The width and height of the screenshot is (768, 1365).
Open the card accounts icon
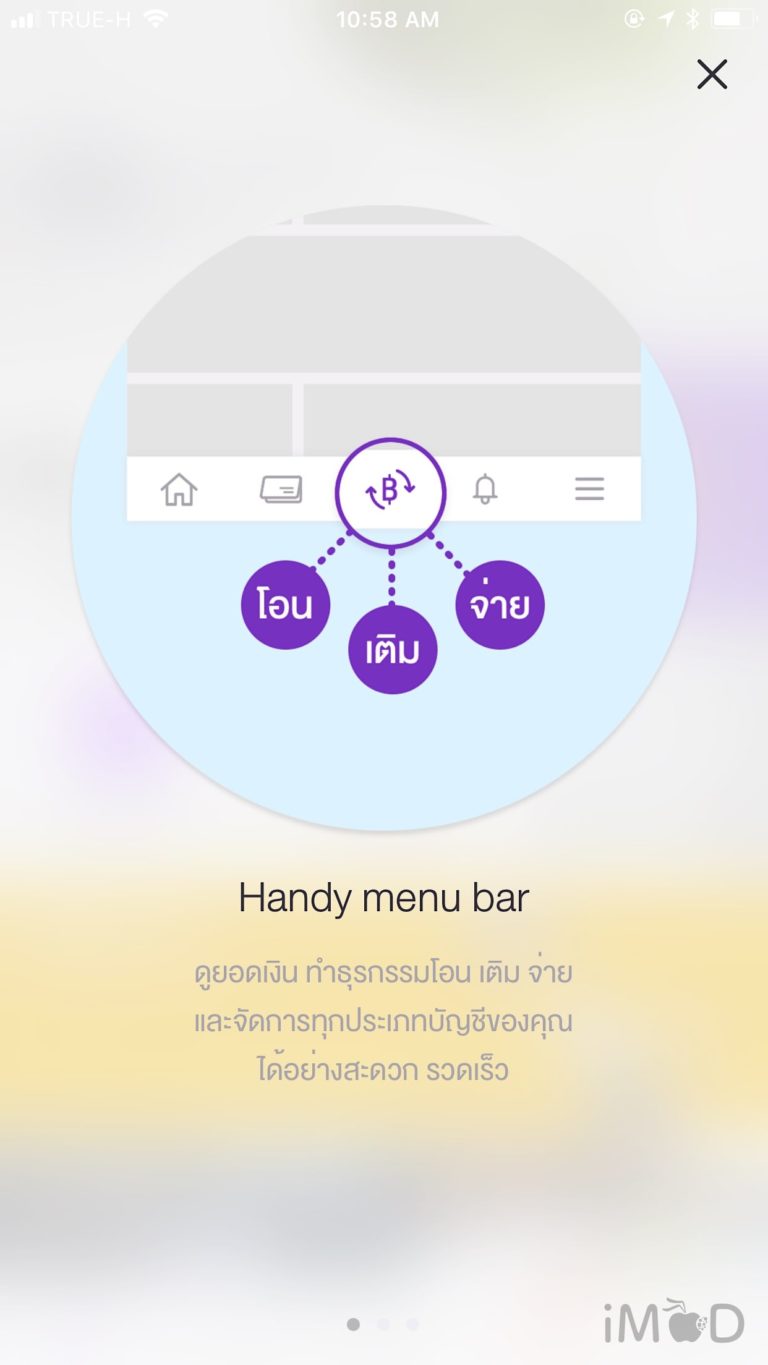[282, 490]
